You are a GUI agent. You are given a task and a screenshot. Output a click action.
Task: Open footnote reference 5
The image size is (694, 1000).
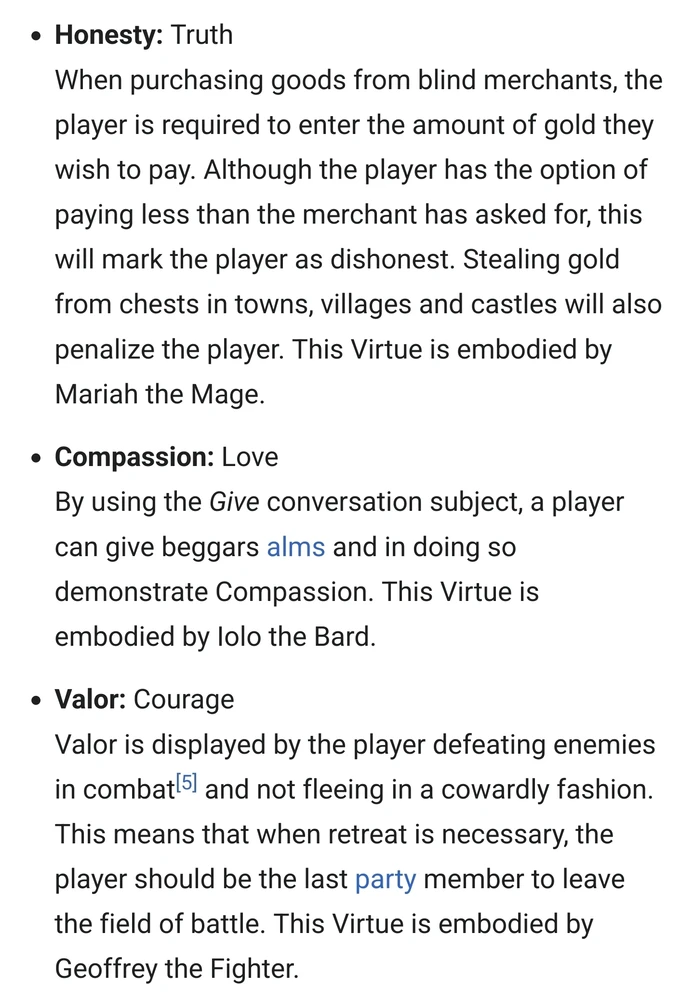186,784
